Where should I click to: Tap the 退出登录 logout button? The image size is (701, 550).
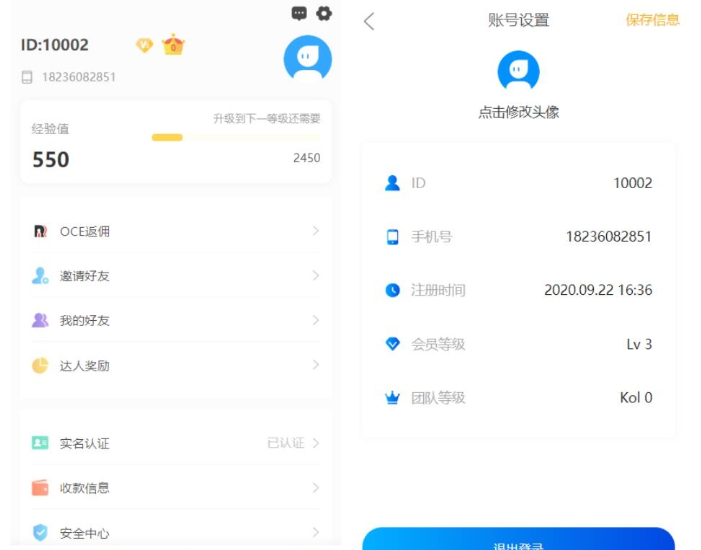[x=519, y=539]
